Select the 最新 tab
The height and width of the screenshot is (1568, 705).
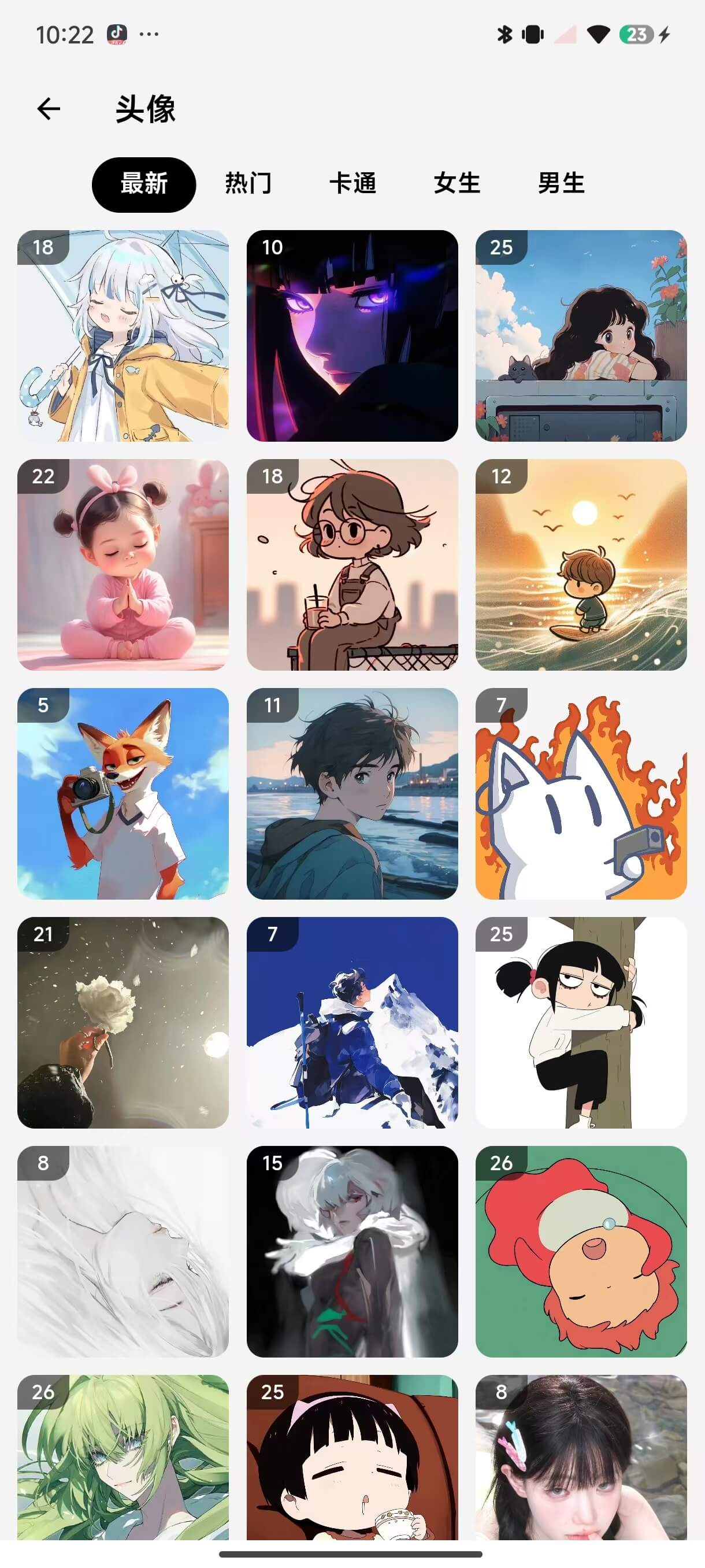pos(143,184)
